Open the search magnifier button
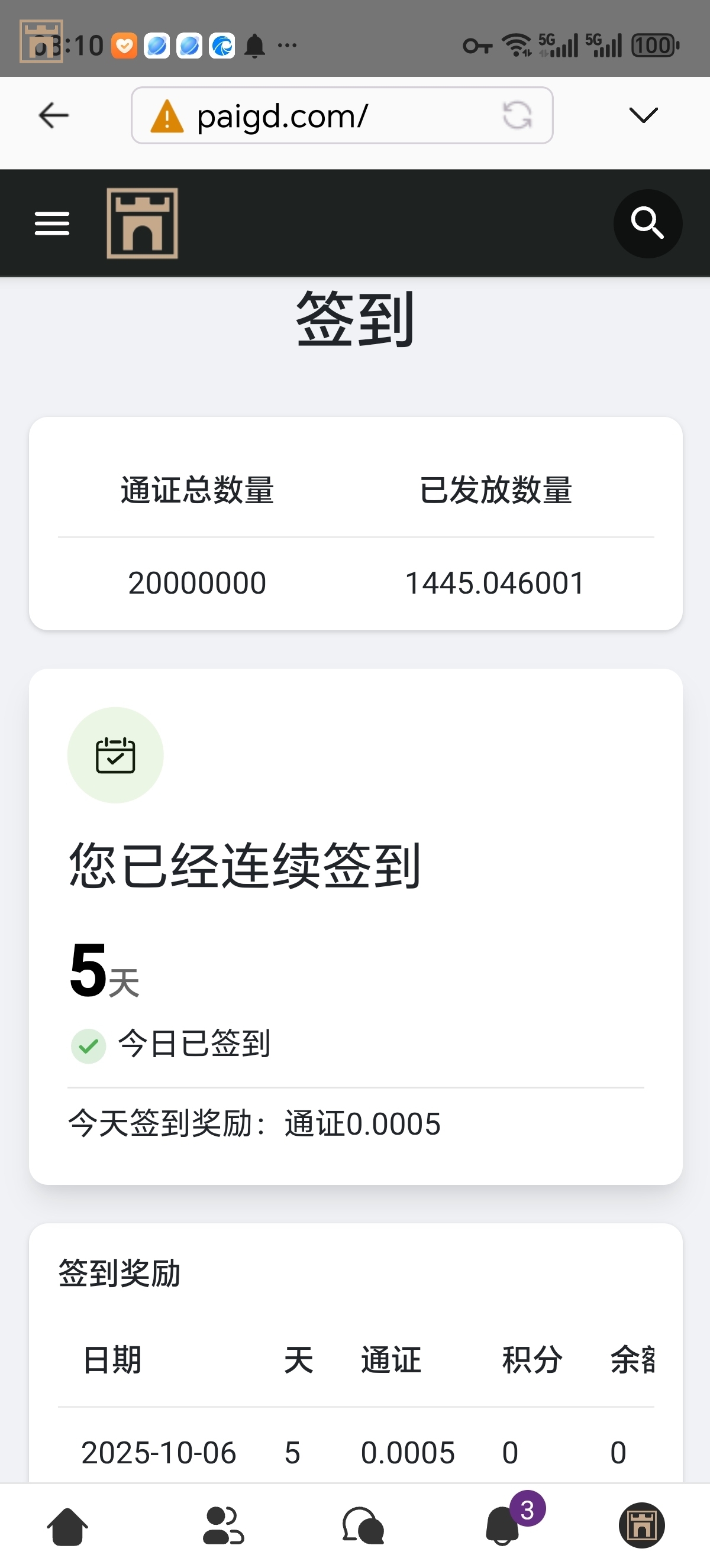This screenshot has height=1568, width=710. coord(647,223)
